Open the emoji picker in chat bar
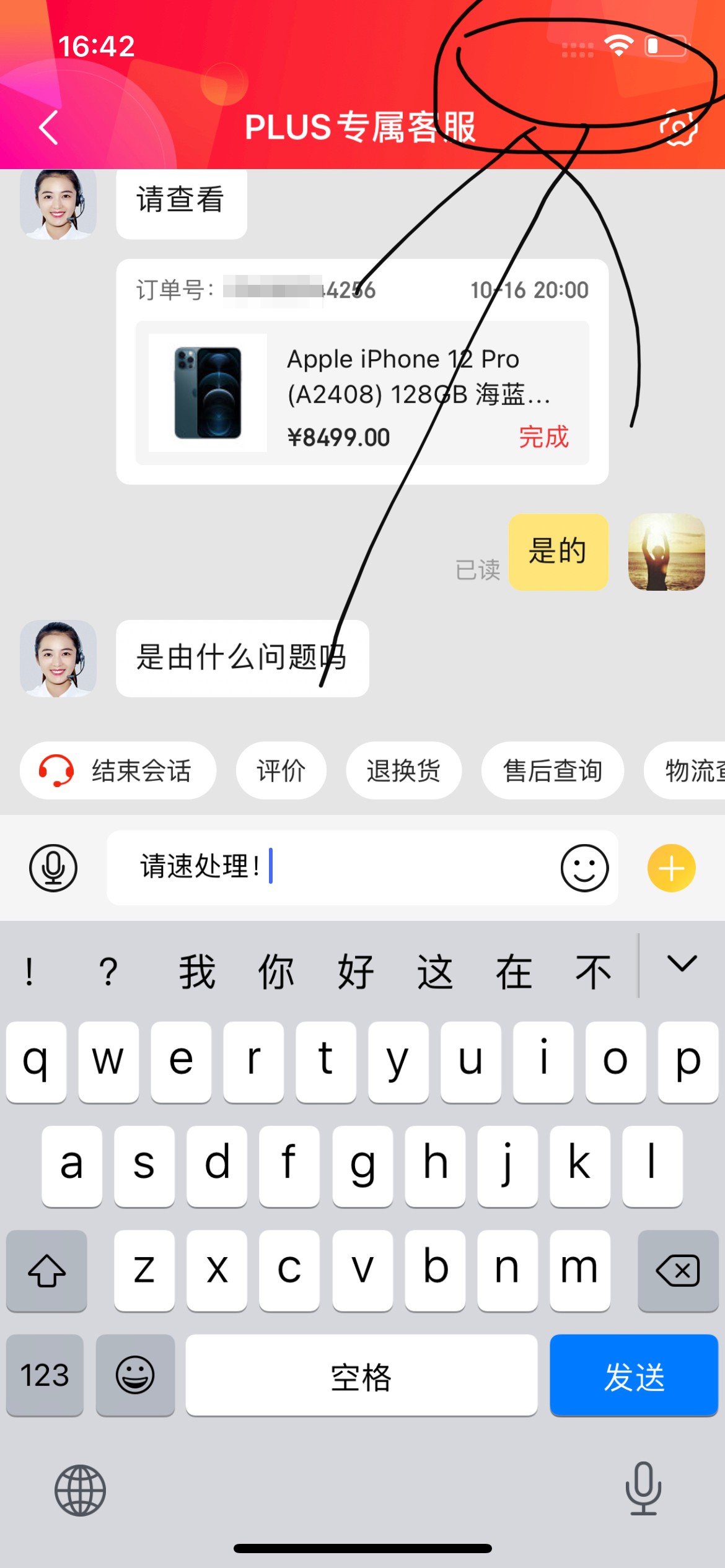The image size is (725, 1568). (x=584, y=868)
